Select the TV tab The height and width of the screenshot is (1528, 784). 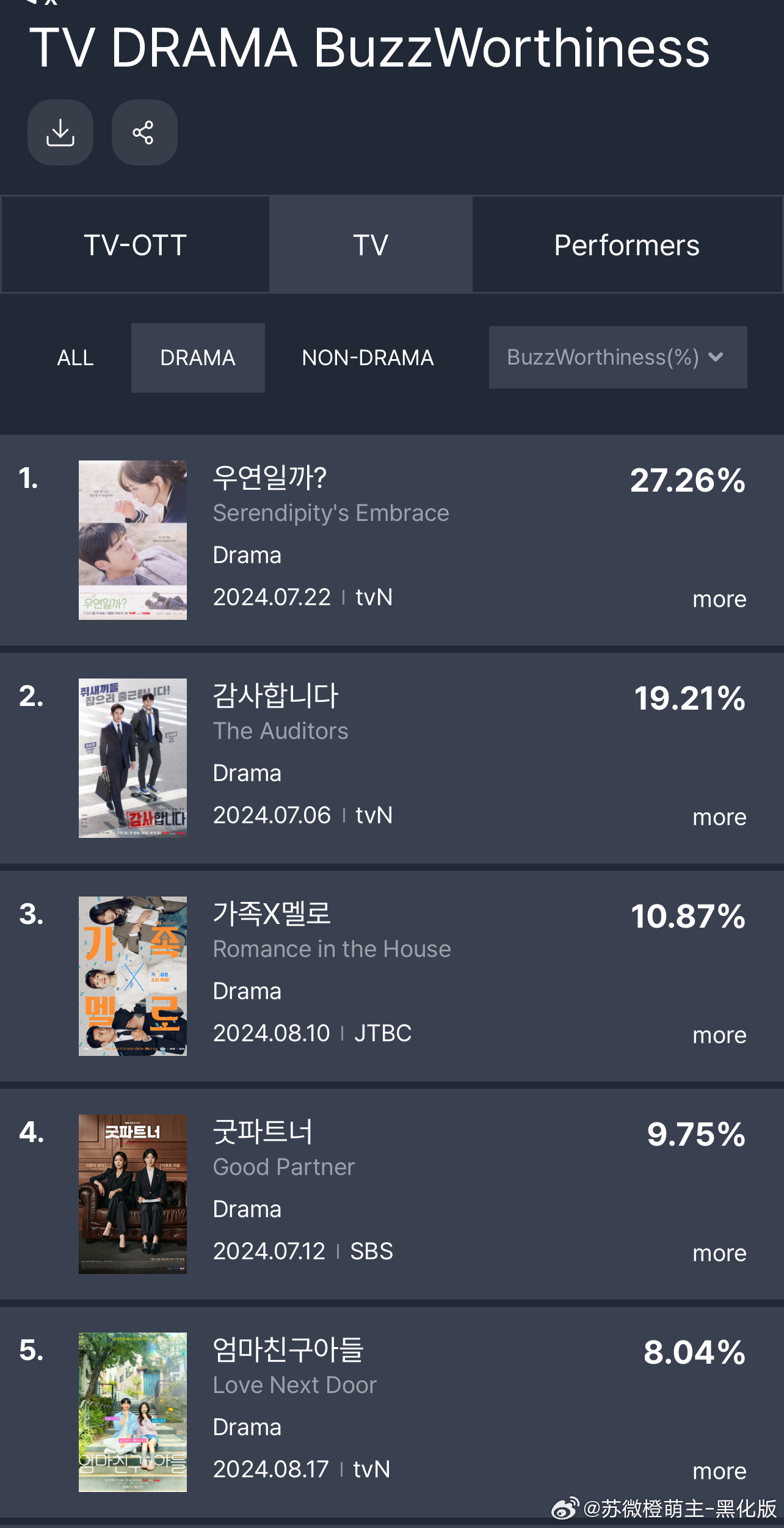click(x=371, y=245)
